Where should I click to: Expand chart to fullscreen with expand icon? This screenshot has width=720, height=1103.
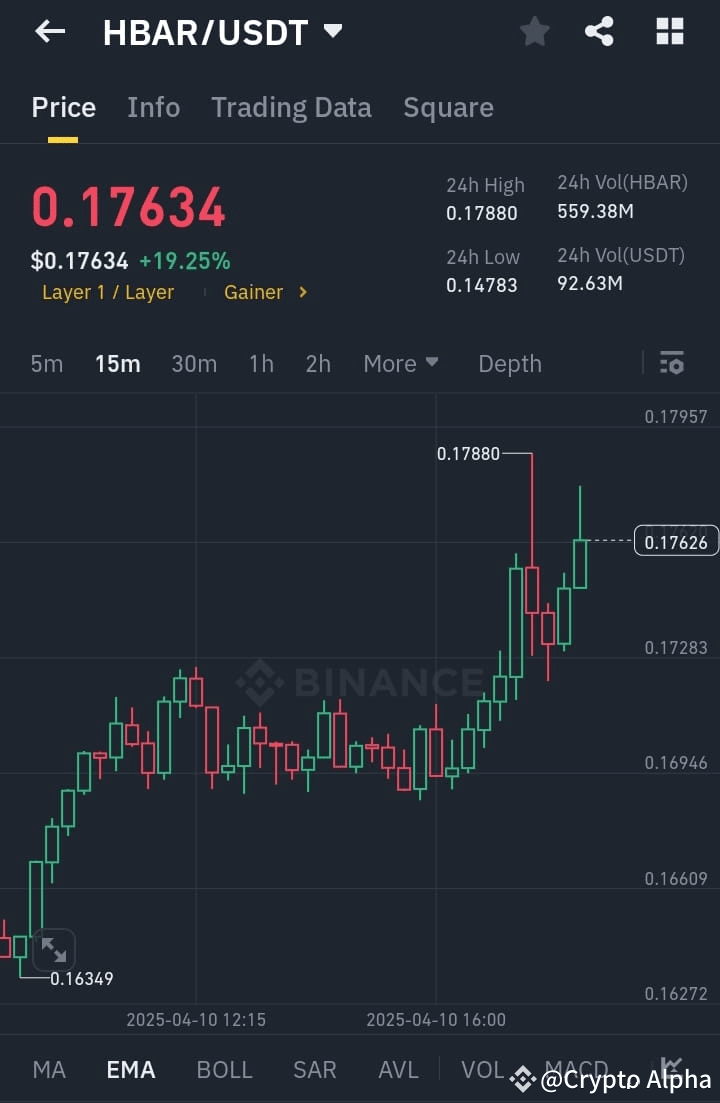(x=53, y=949)
